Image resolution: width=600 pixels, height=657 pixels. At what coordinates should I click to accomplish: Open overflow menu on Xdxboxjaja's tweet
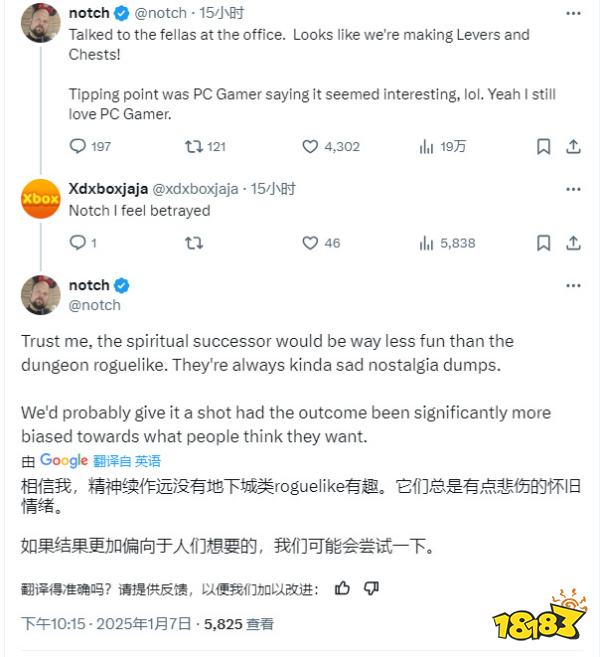click(573, 189)
